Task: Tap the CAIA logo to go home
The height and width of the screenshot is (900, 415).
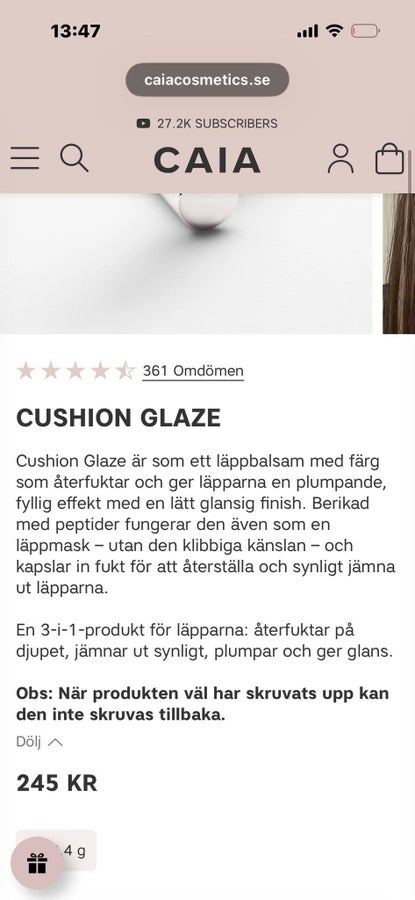Action: (207, 160)
